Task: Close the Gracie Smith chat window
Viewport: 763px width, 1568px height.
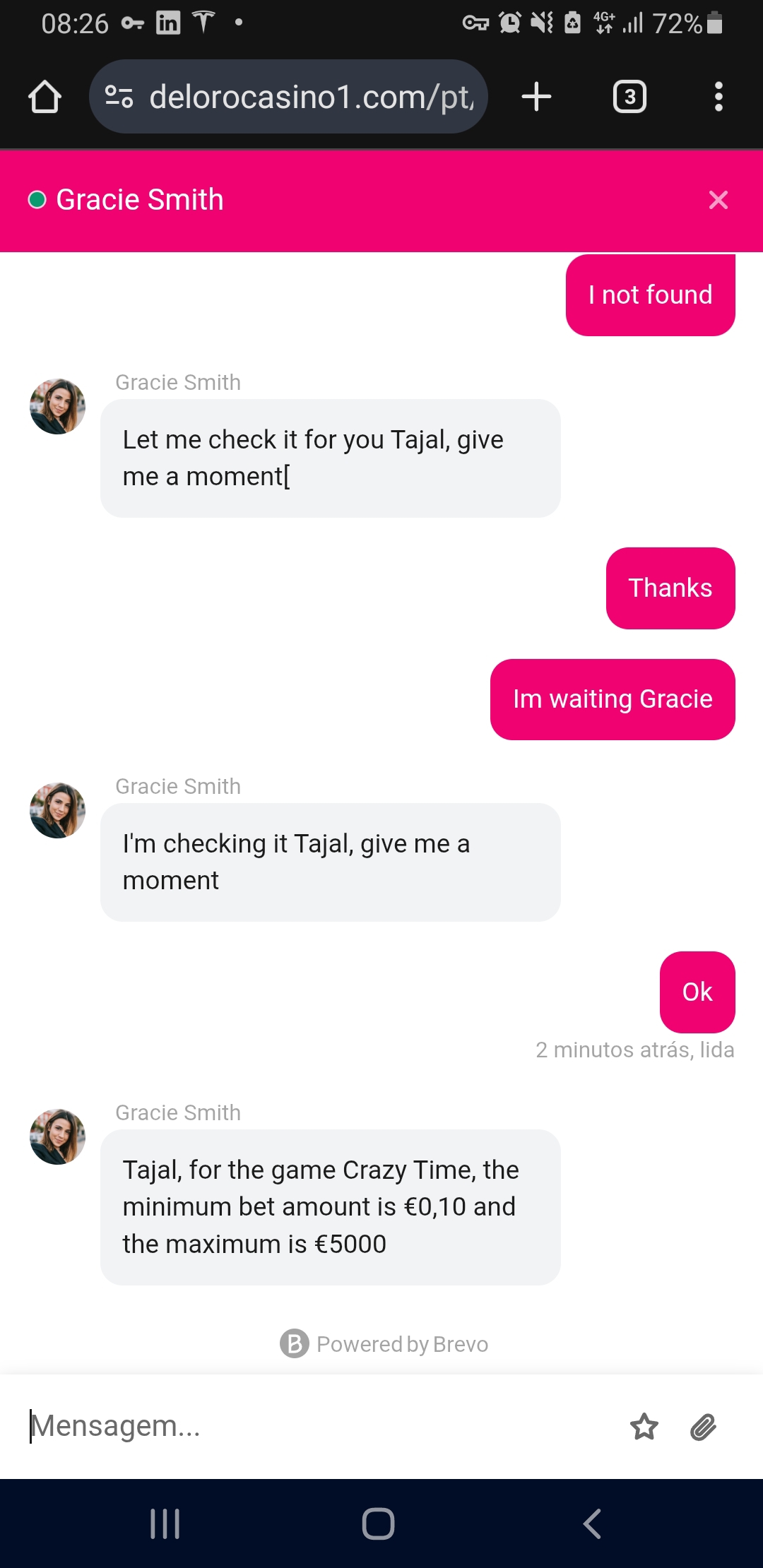Action: [718, 201]
